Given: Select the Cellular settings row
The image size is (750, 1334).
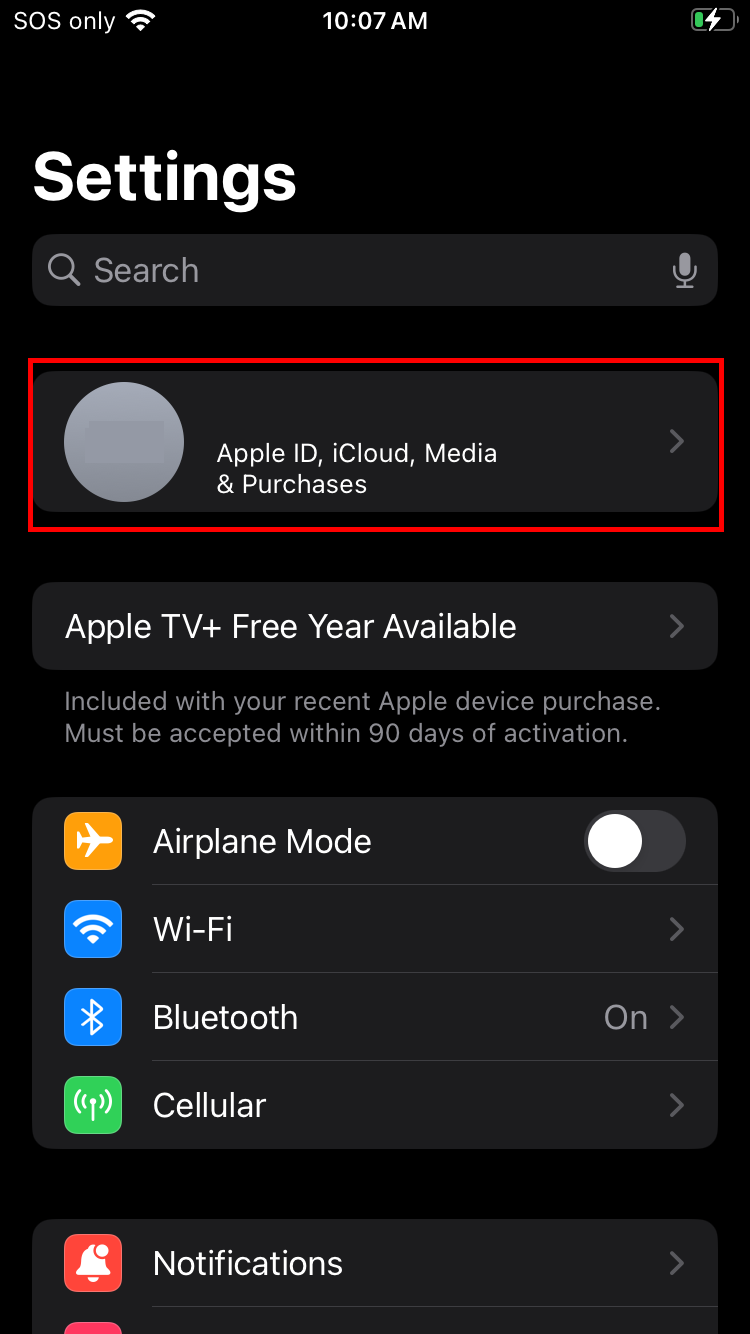Looking at the screenshot, I should coord(375,1105).
